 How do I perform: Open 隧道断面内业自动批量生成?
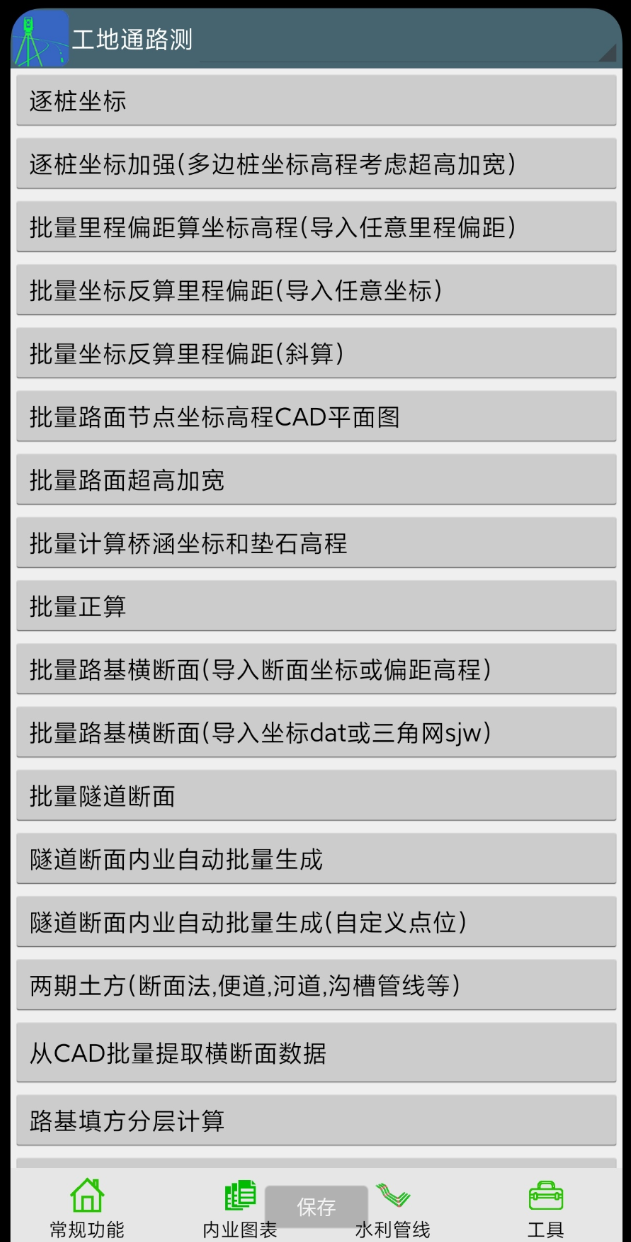[x=315, y=859]
